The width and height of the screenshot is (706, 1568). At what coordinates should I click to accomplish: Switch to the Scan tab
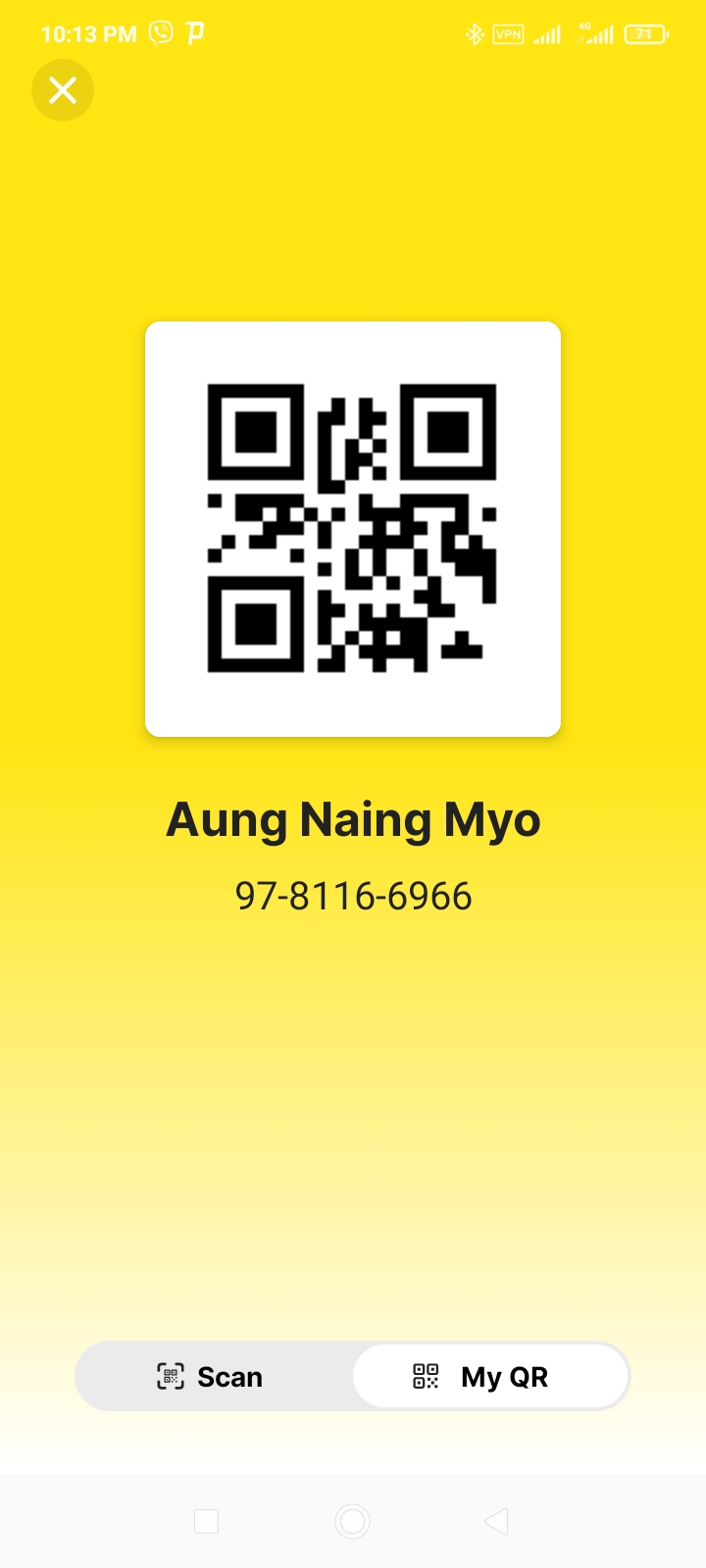(x=212, y=1376)
